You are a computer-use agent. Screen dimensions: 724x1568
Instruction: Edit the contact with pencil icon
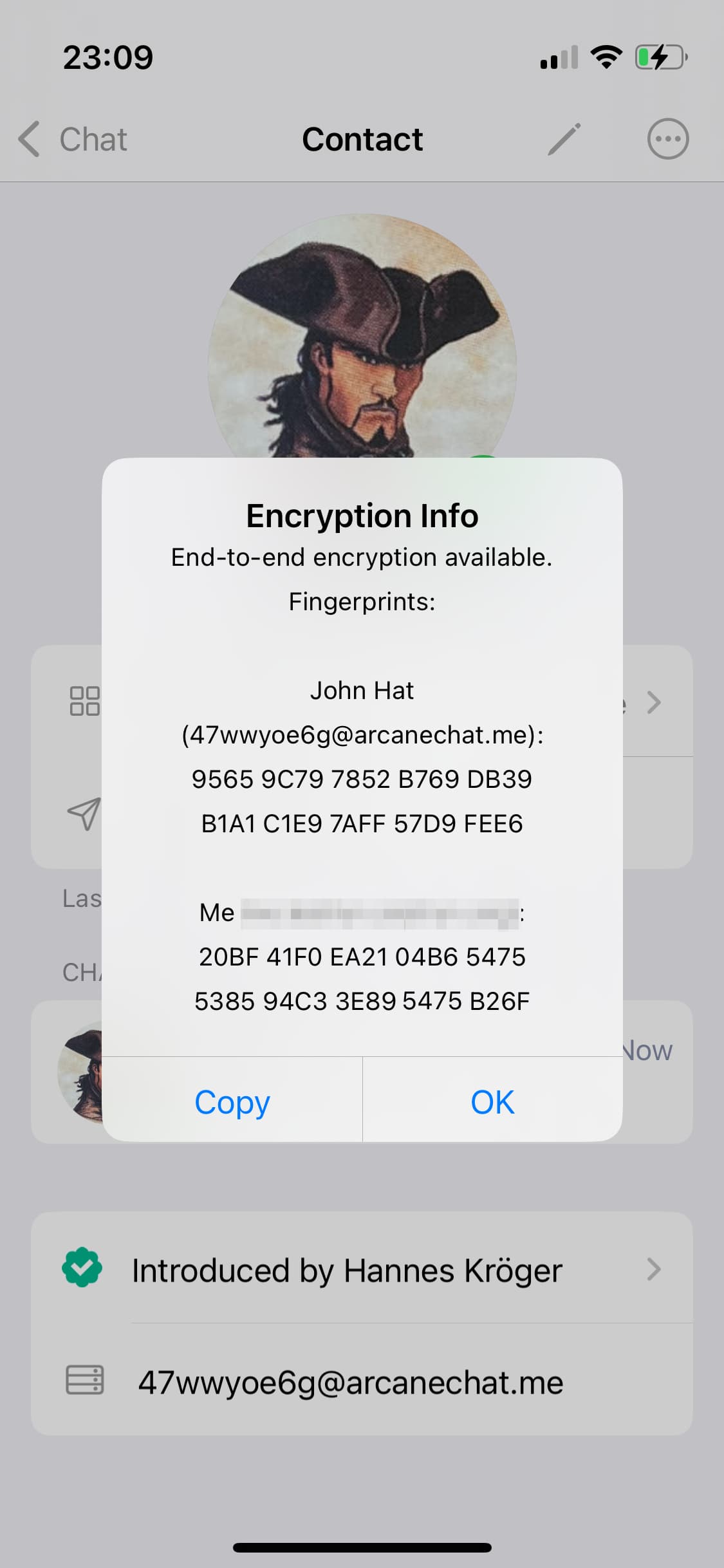point(564,139)
